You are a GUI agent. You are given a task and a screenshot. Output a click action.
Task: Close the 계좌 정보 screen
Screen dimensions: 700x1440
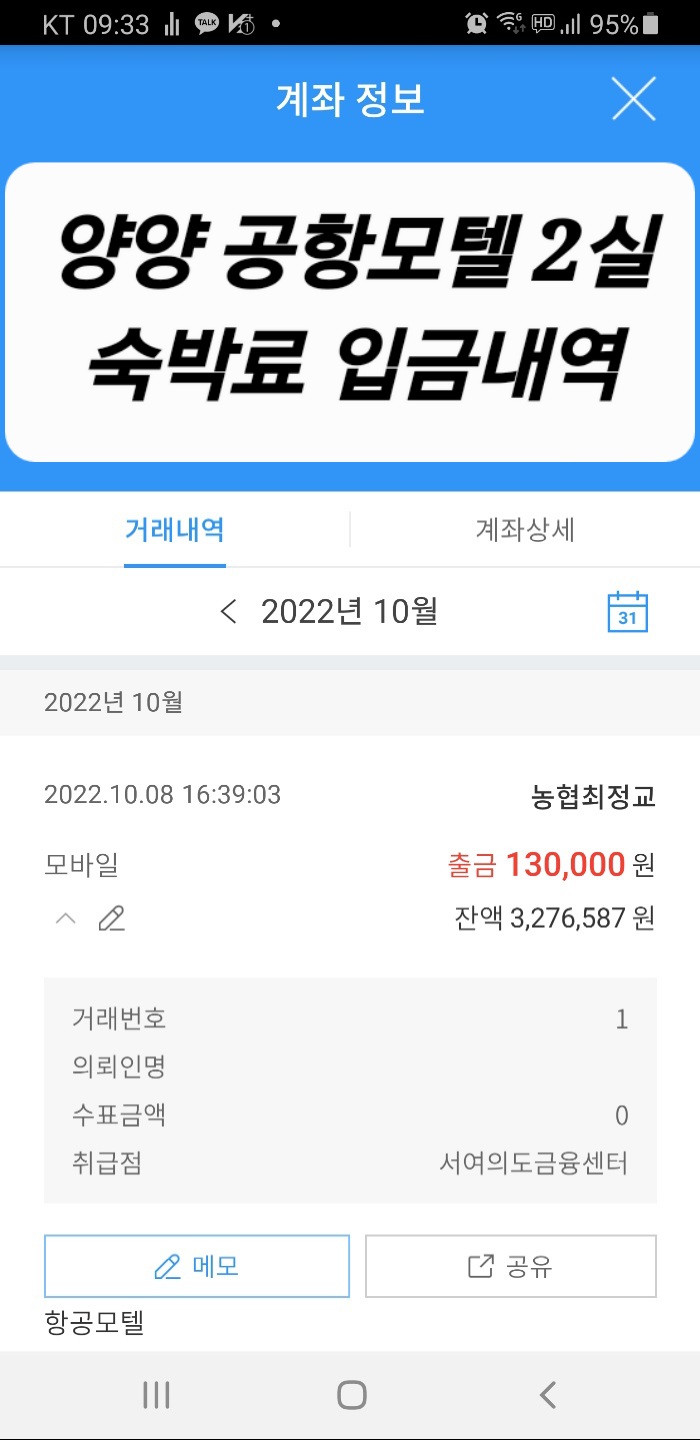[633, 99]
